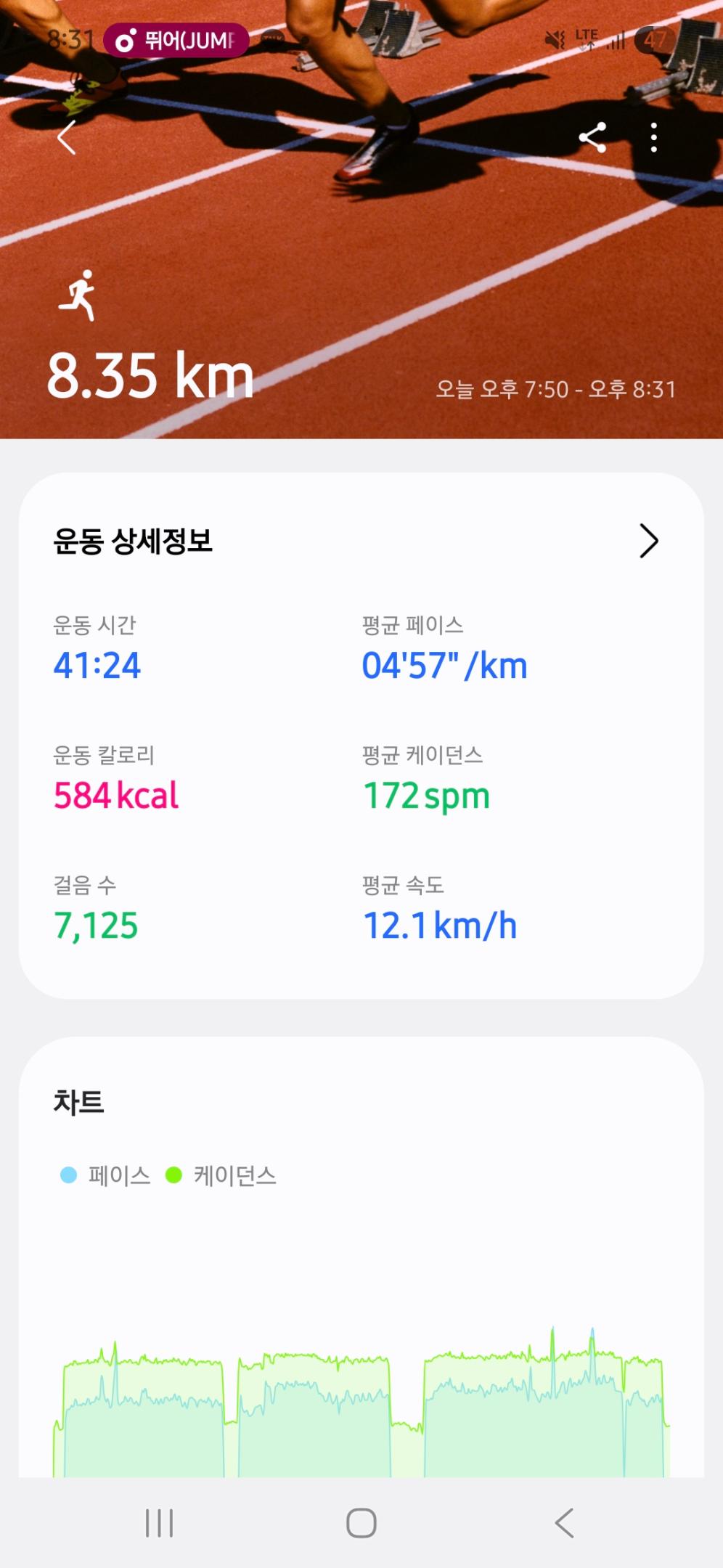The width and height of the screenshot is (723, 1568).
Task: Tap the mute/vibrate status bar icon
Action: tap(555, 38)
